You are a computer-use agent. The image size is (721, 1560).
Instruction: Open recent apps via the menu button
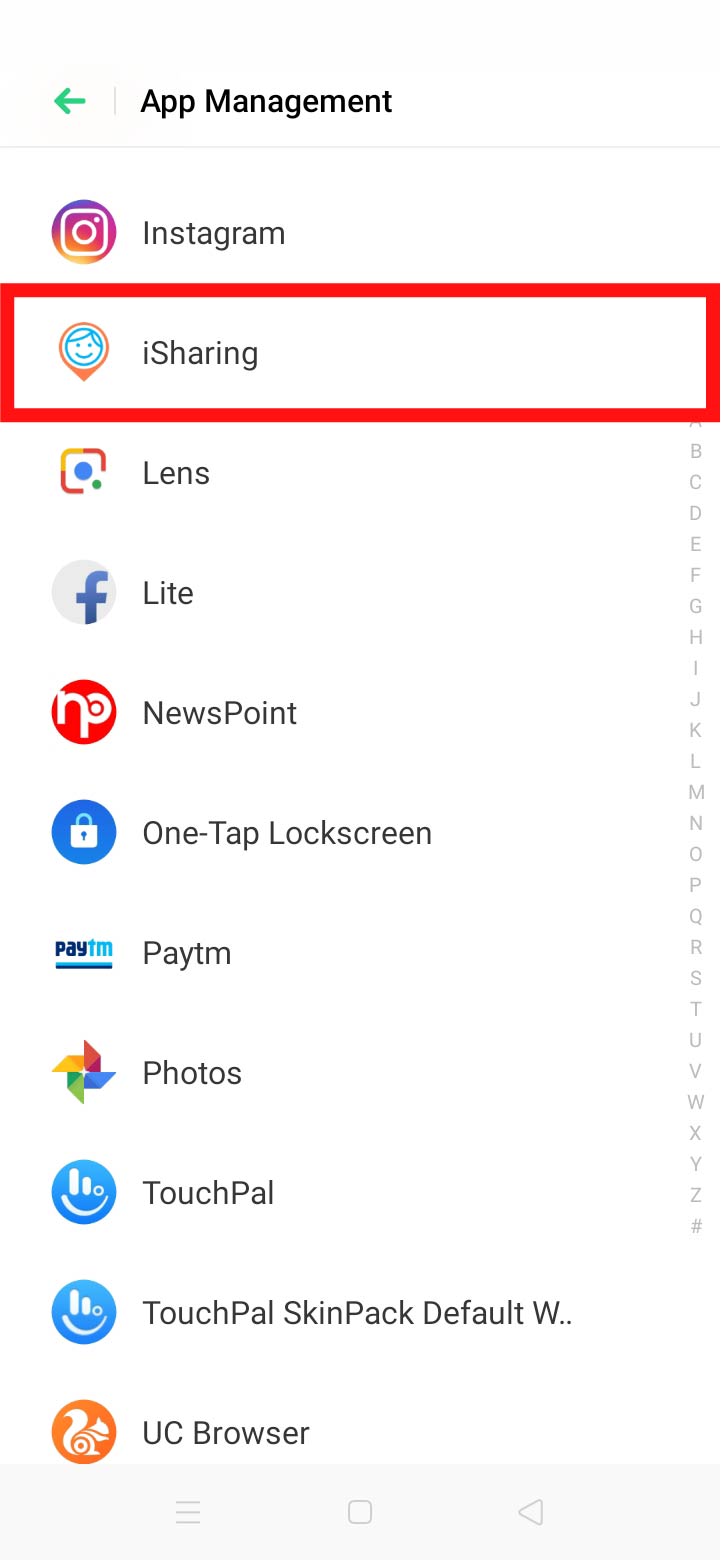[188, 1512]
